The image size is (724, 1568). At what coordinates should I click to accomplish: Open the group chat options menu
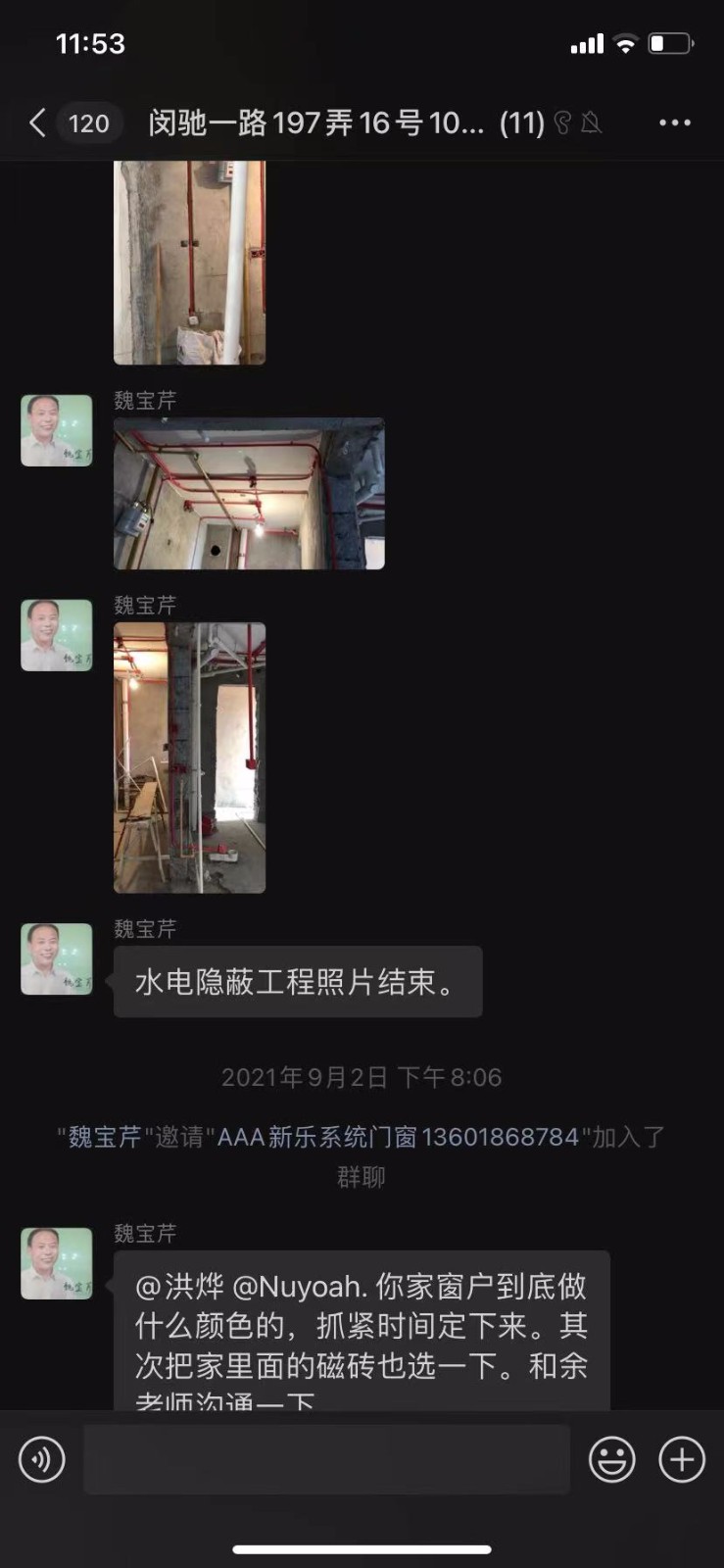point(674,122)
